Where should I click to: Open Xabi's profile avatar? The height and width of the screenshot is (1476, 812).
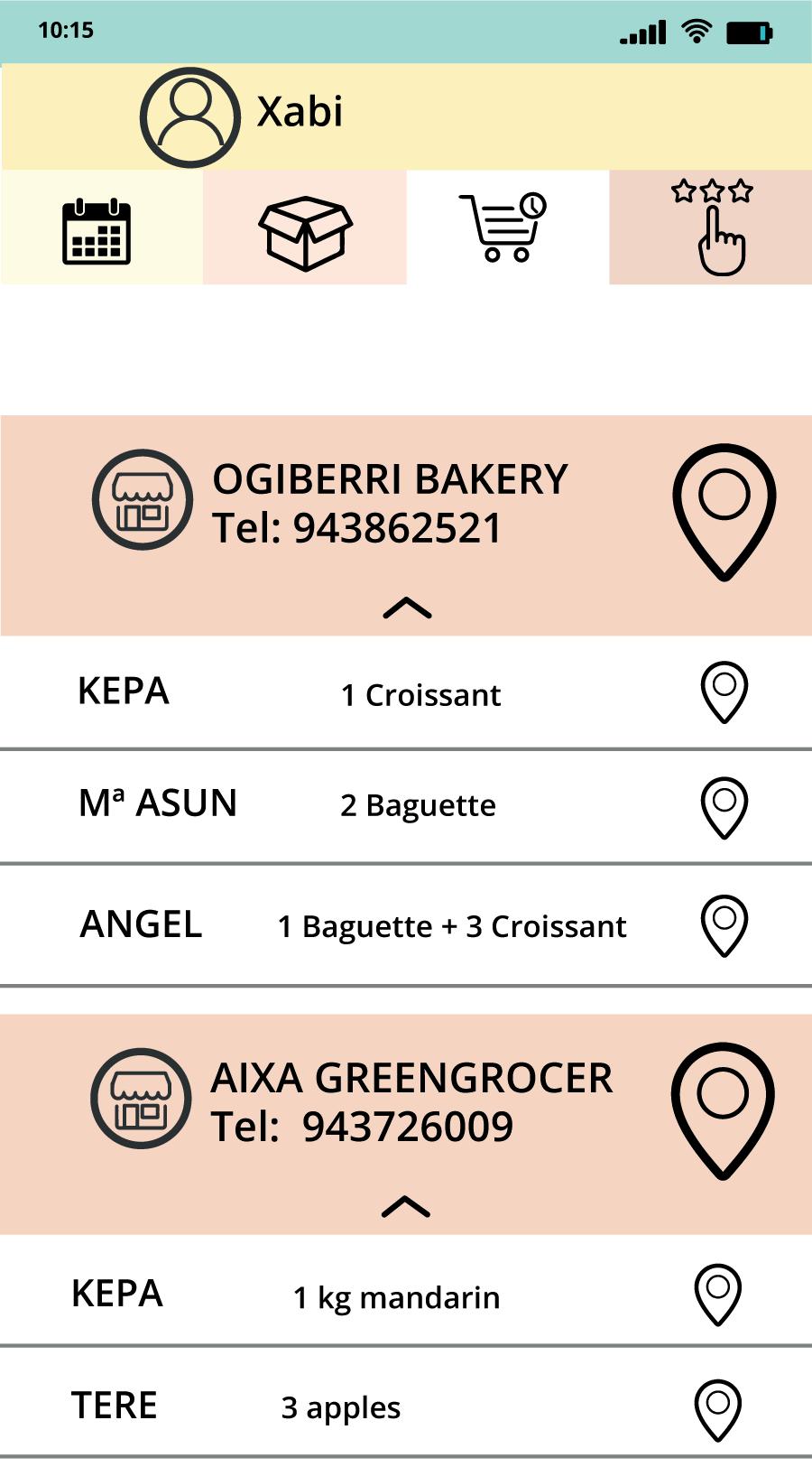pyautogui.click(x=189, y=117)
